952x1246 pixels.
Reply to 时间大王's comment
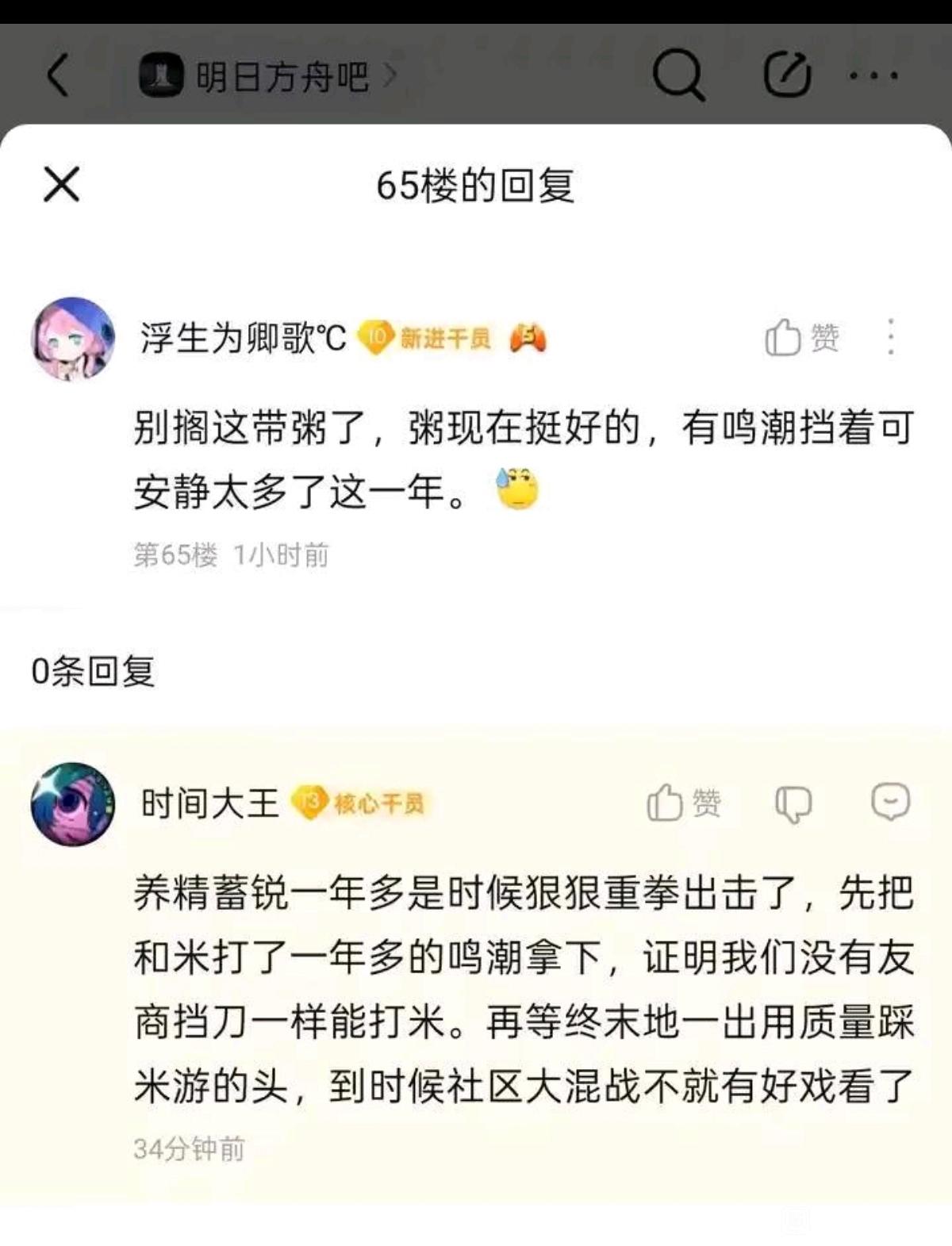(890, 803)
